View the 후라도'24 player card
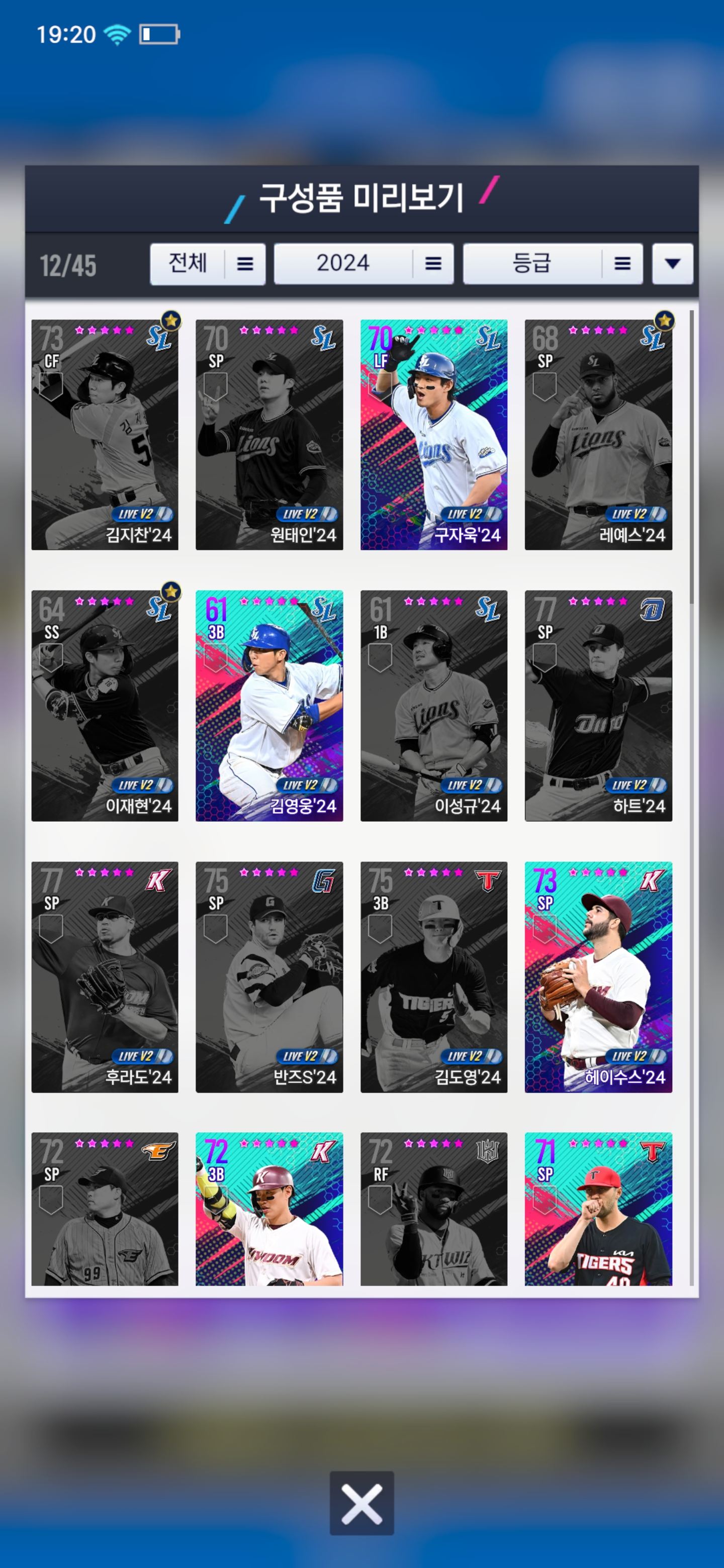This screenshot has height=1568, width=724. (x=105, y=976)
